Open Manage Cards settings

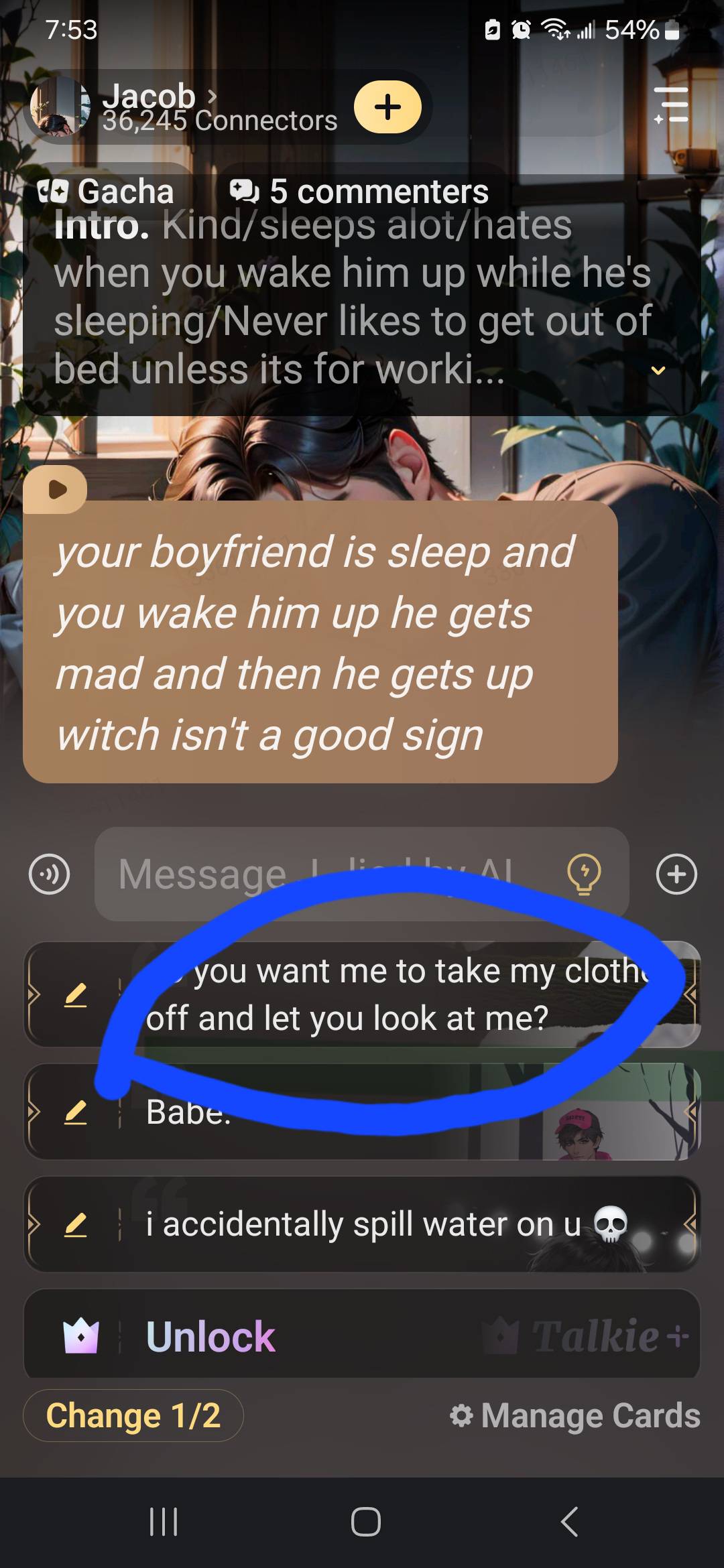[x=575, y=1415]
